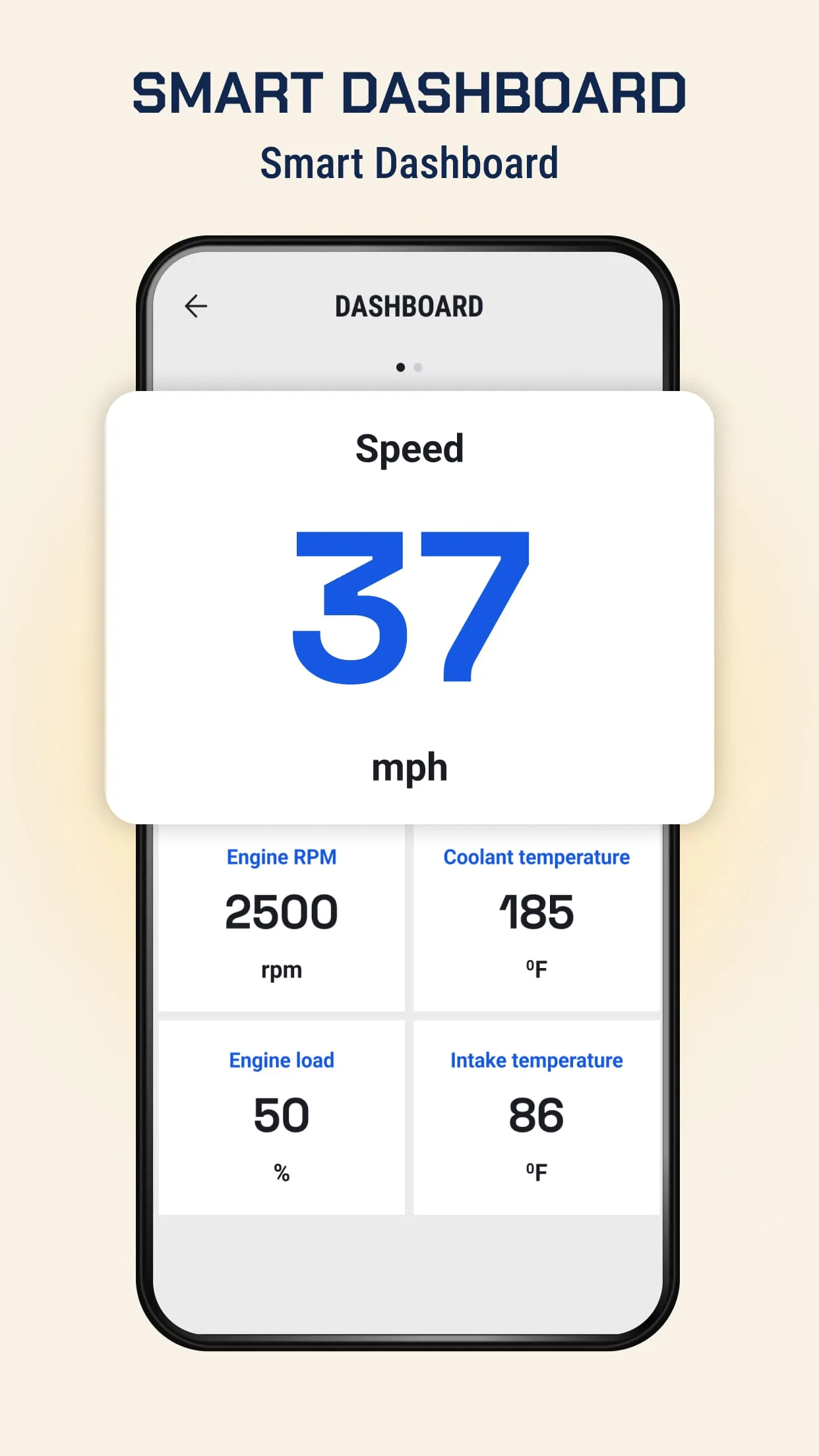Click the mph unit label
Screen dimensions: 819x1456
click(x=409, y=766)
